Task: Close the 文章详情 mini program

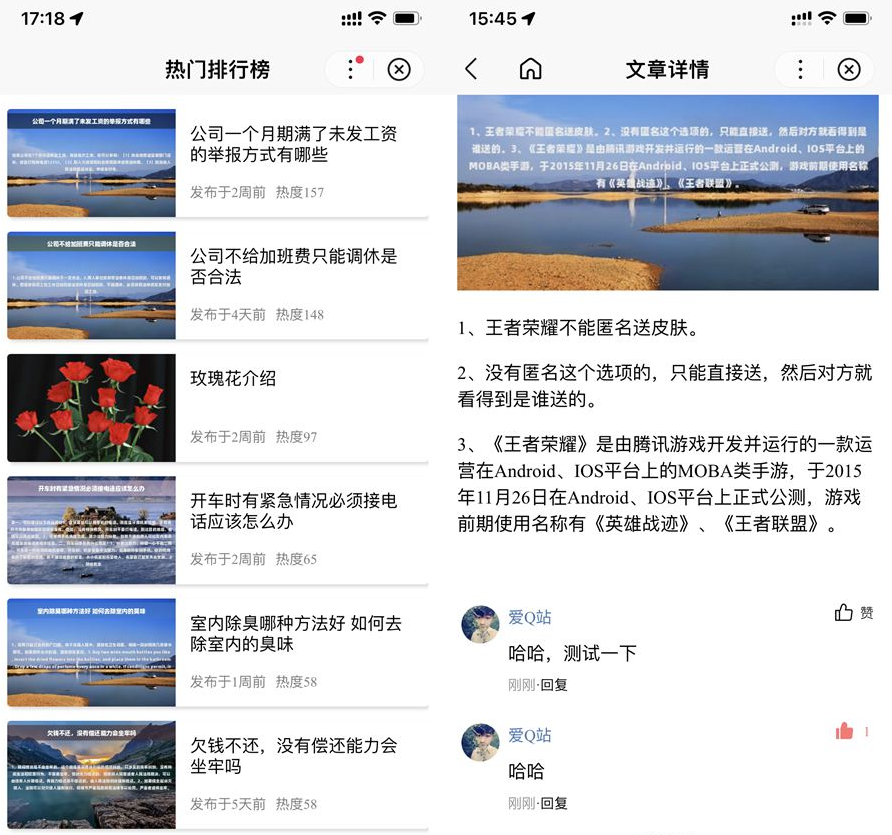Action: 849,69
